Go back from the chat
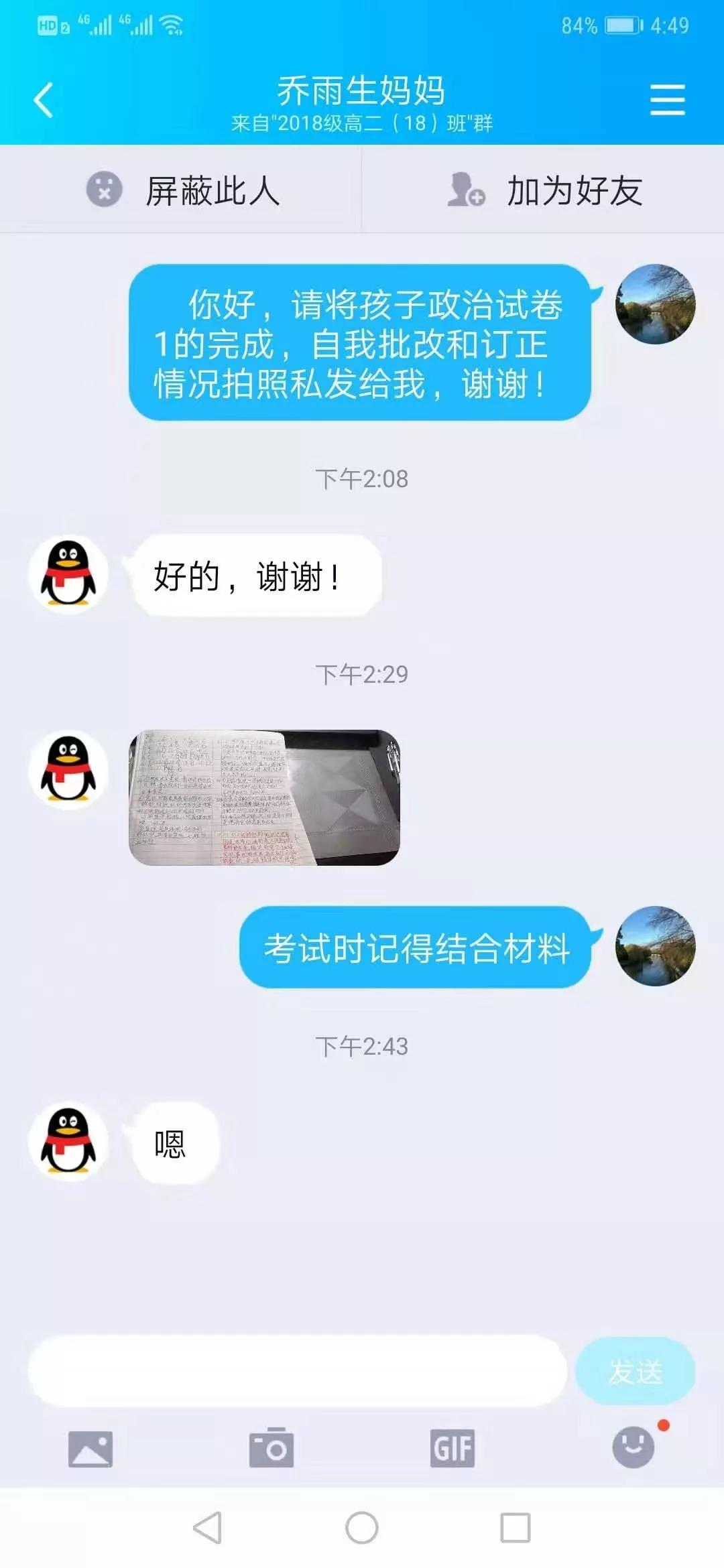 pos(44,101)
